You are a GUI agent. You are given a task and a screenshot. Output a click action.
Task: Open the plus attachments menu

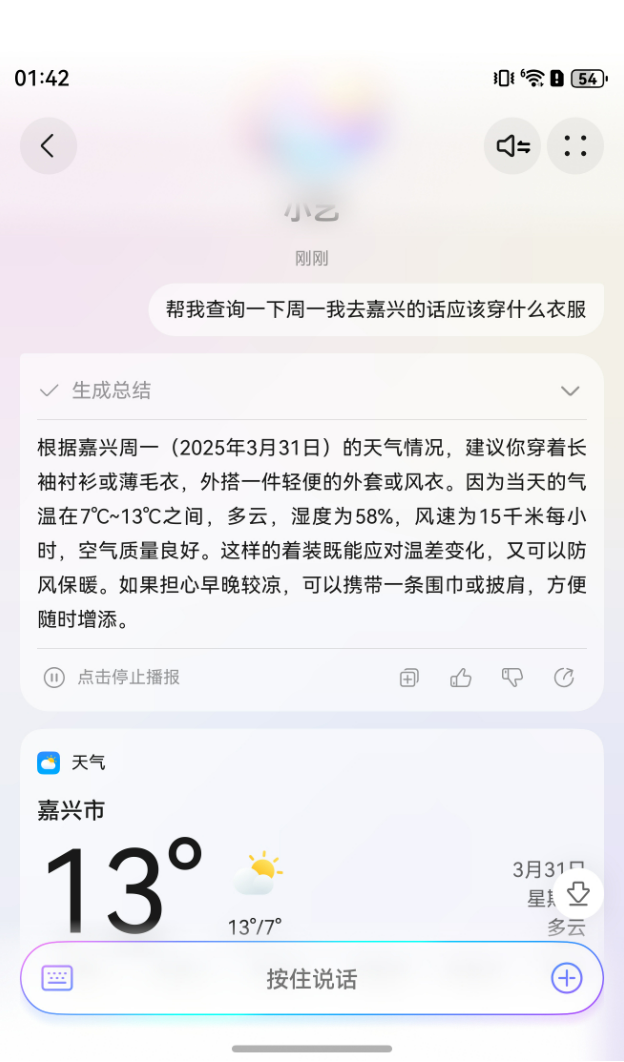click(567, 978)
